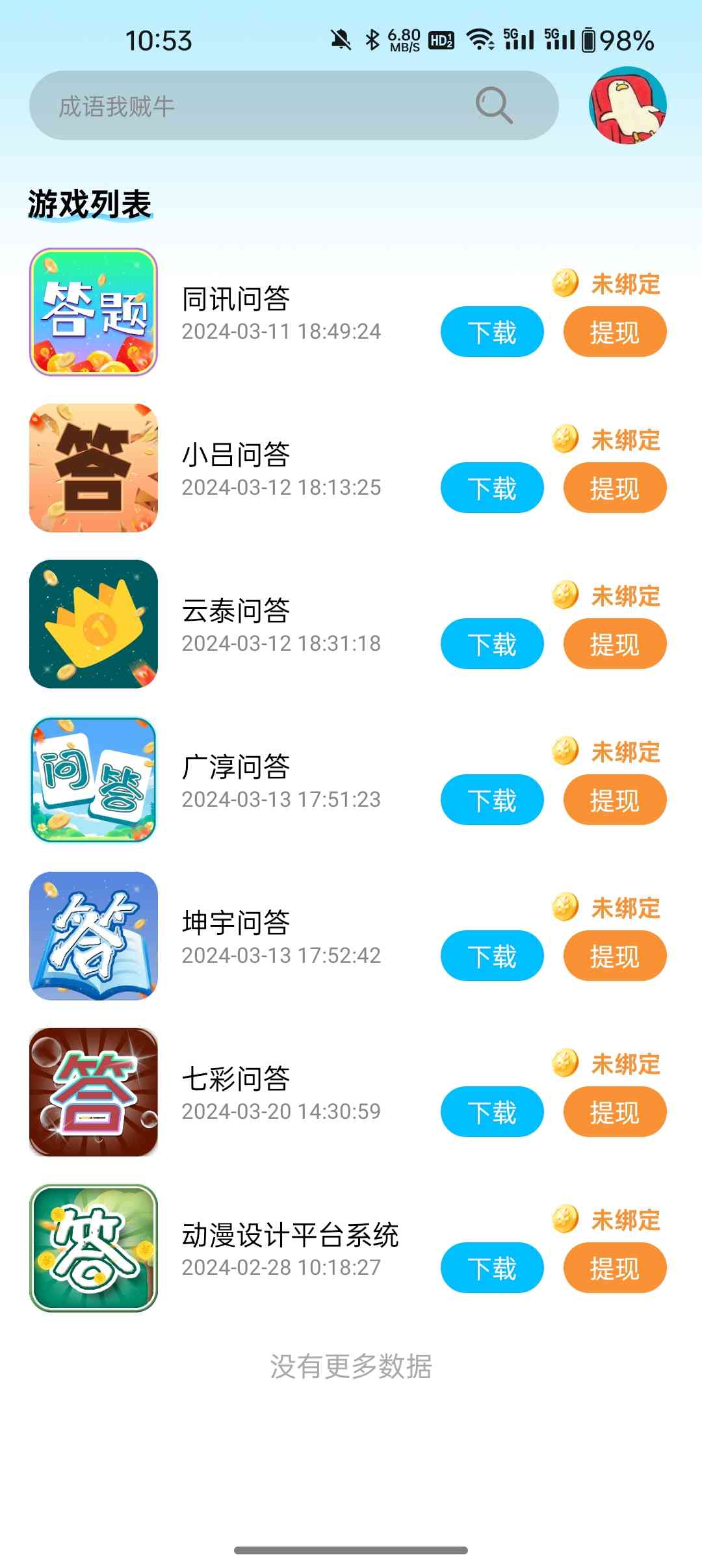Tap the magnifier search icon
This screenshot has height=1568, width=702.
494,105
